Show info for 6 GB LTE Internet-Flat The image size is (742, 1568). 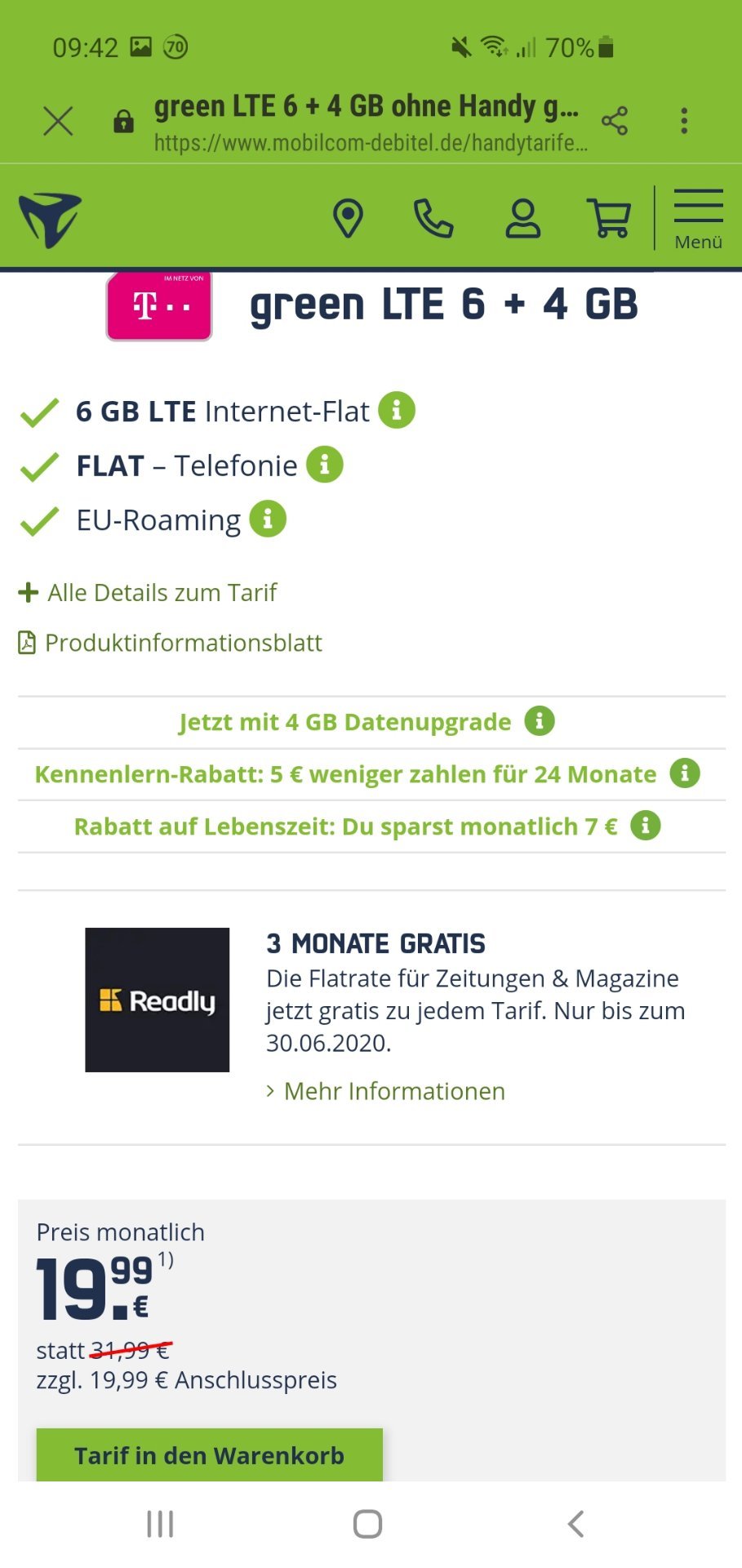(397, 410)
